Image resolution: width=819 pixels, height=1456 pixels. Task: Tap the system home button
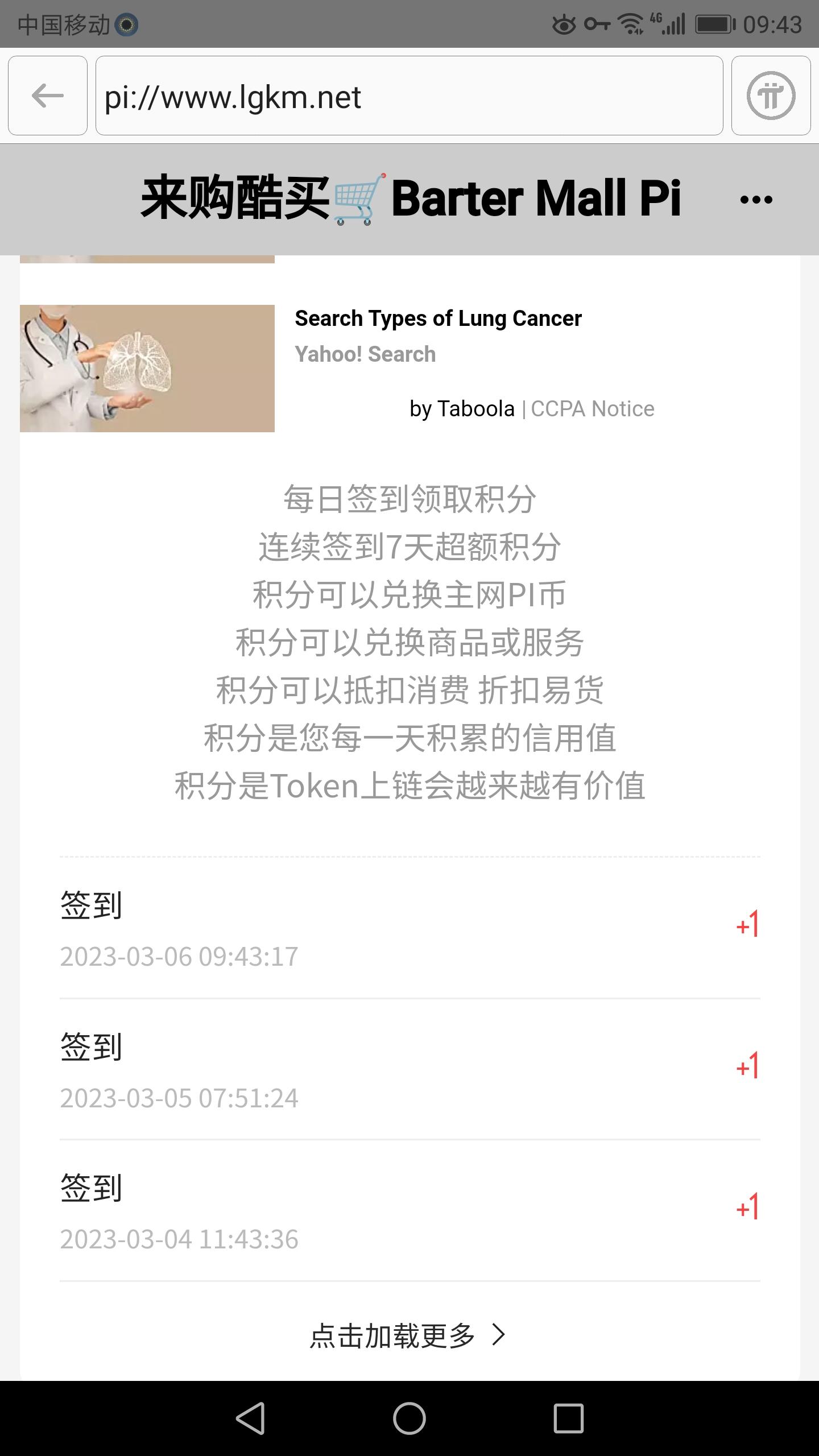click(x=409, y=1418)
